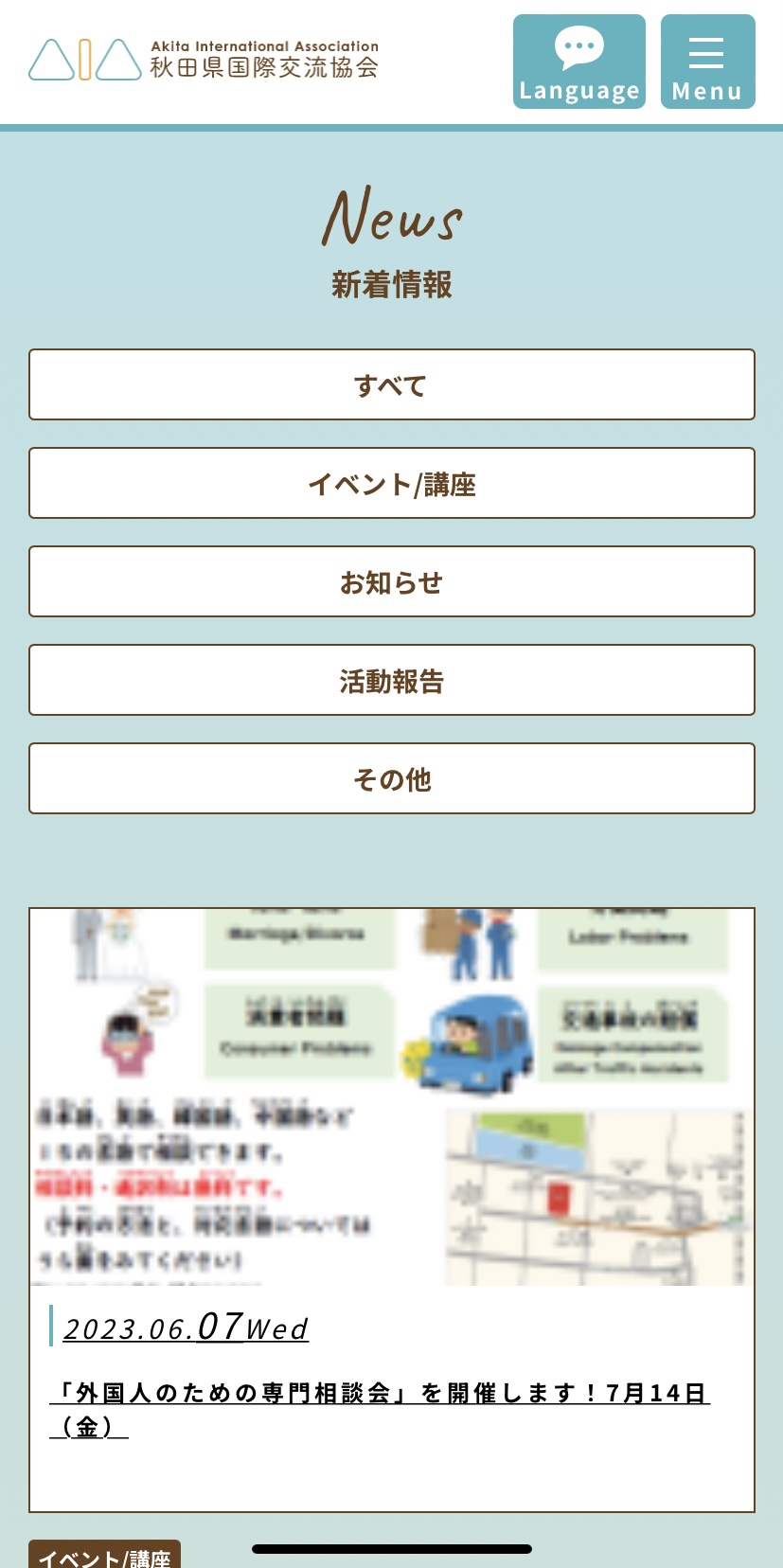Screen dimensions: 783x1568
Task: Choose the その他 category
Action: 391,778
